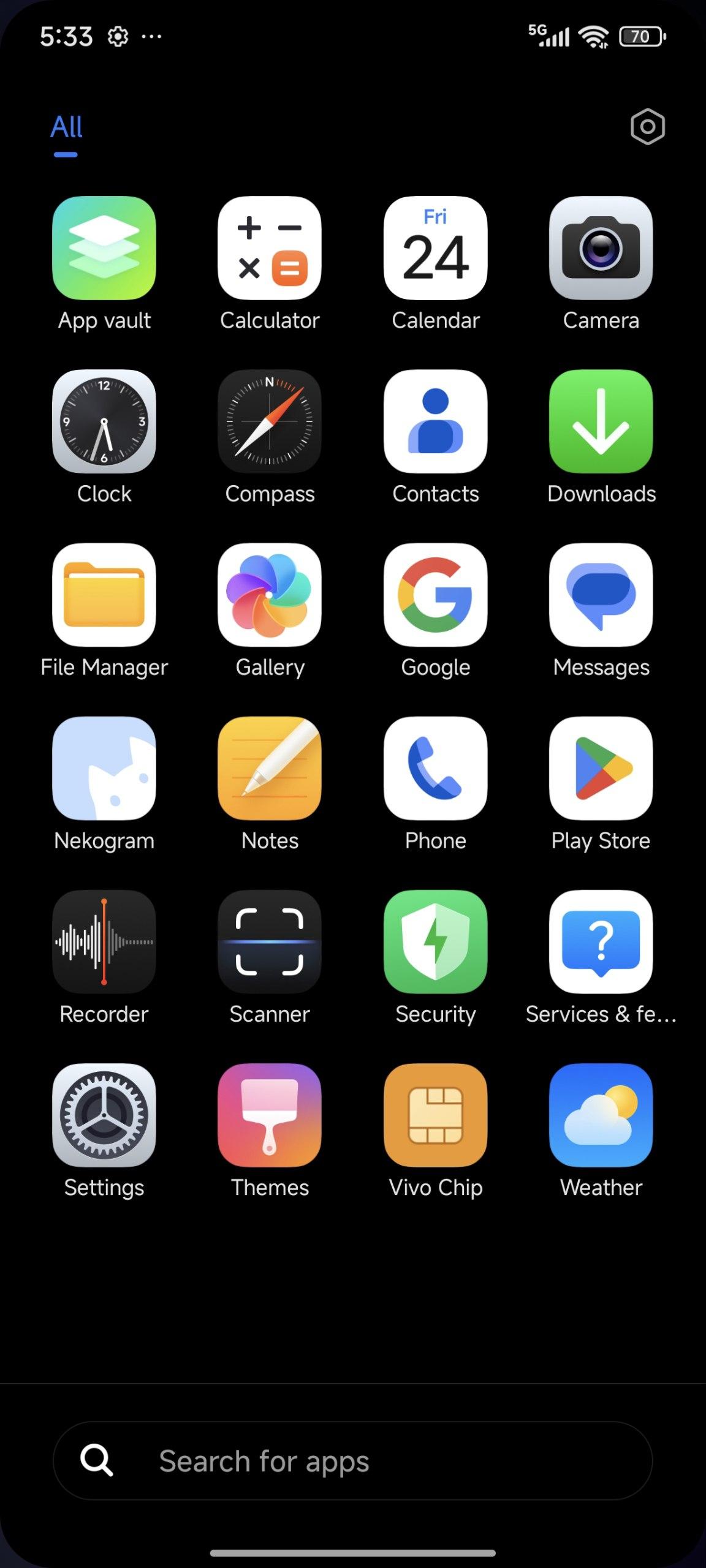The height and width of the screenshot is (1568, 706).
Task: Launch File Manager
Action: click(104, 595)
